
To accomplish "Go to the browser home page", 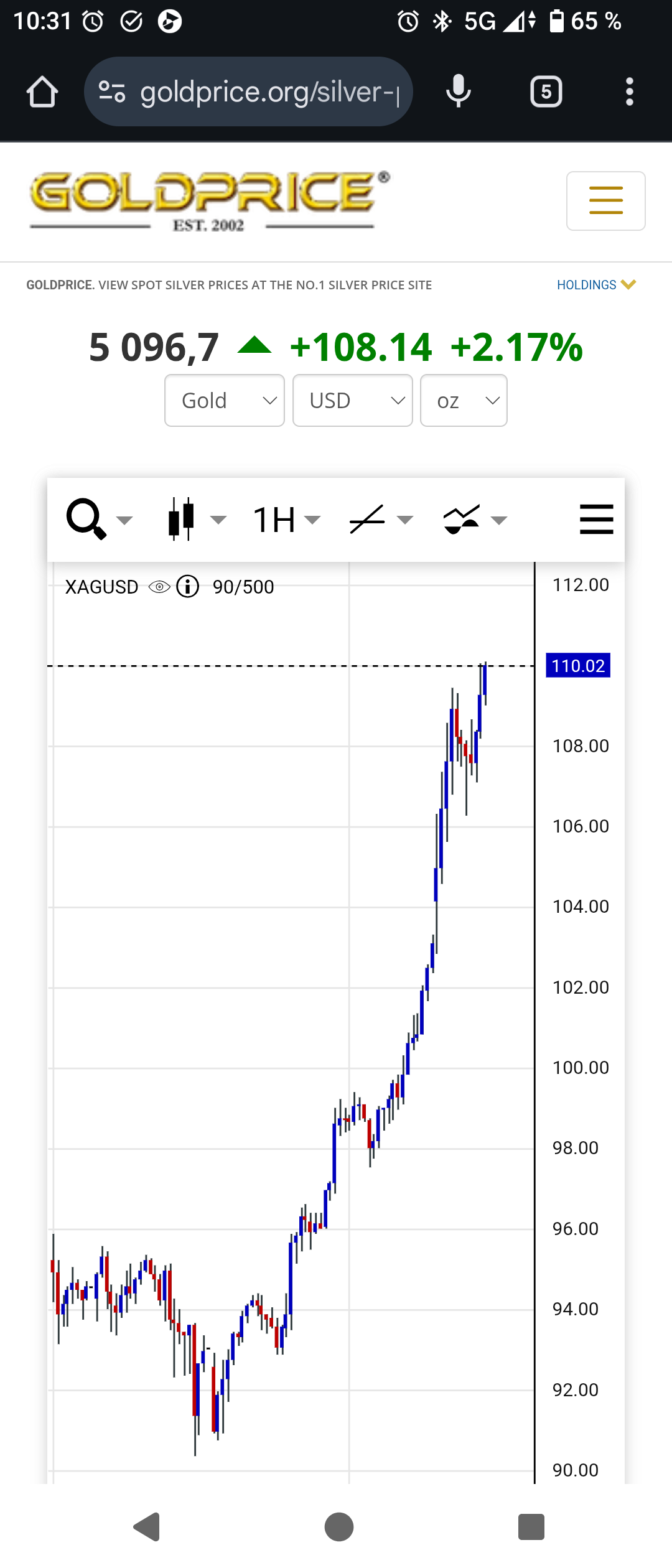I will [42, 92].
